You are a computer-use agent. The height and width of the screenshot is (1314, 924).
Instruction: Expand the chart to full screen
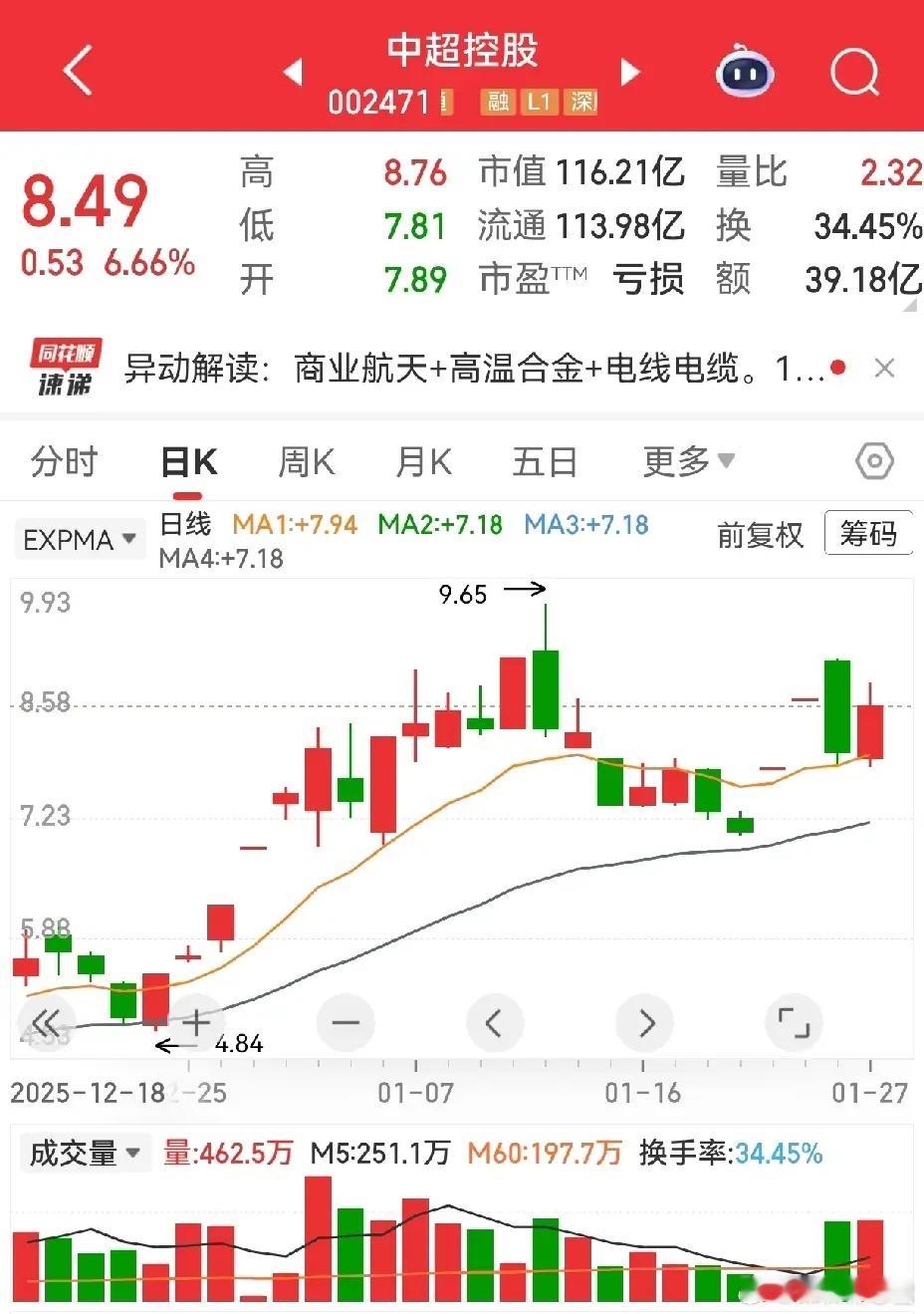point(793,1022)
